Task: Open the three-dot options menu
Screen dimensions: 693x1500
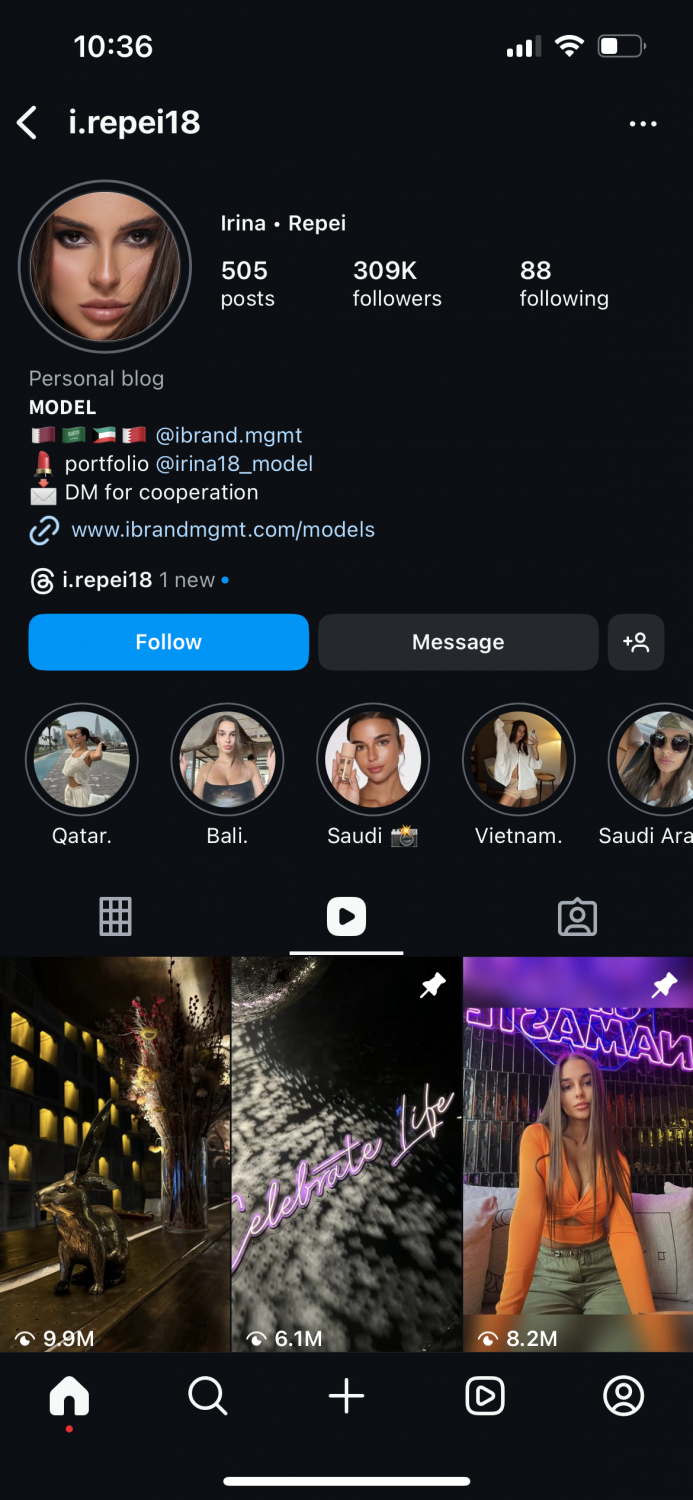Action: pos(643,124)
